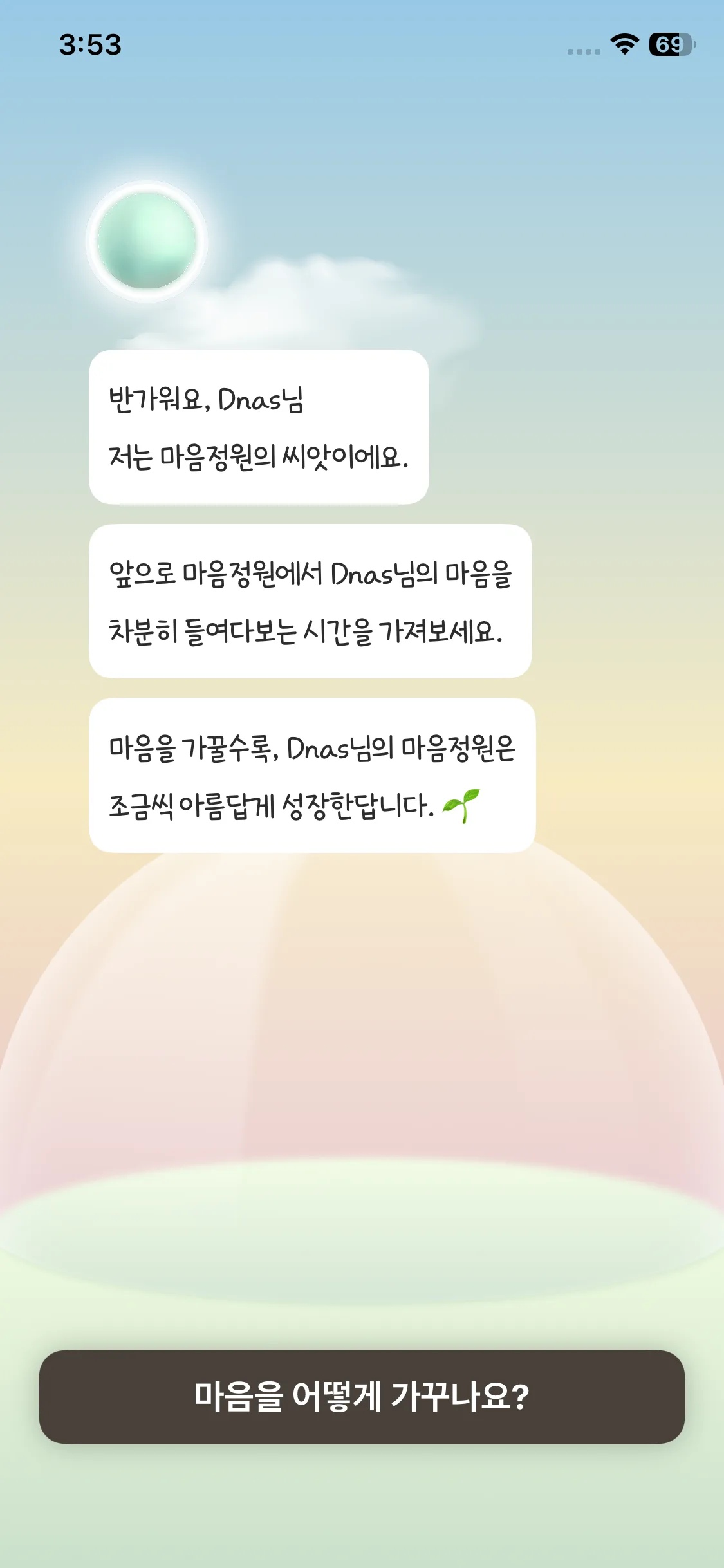Tap the greeting bubble saying 반가워요, Dnas님
Viewport: 724px width, 1568px height.
point(257,425)
